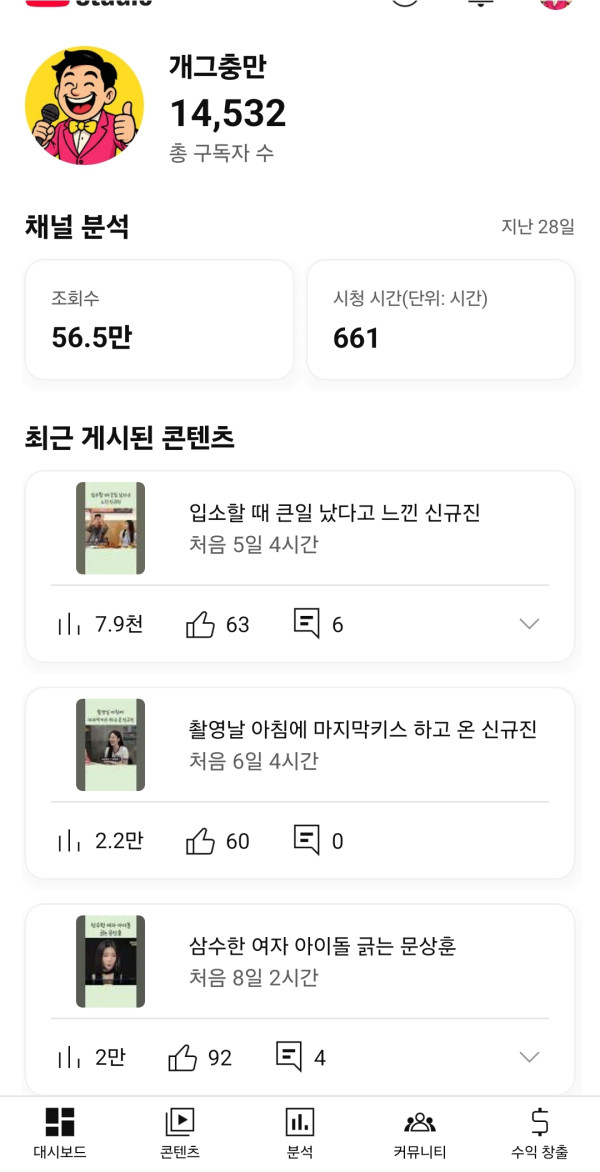
Task: Open the 조회수 analytics card
Action: tap(159, 319)
